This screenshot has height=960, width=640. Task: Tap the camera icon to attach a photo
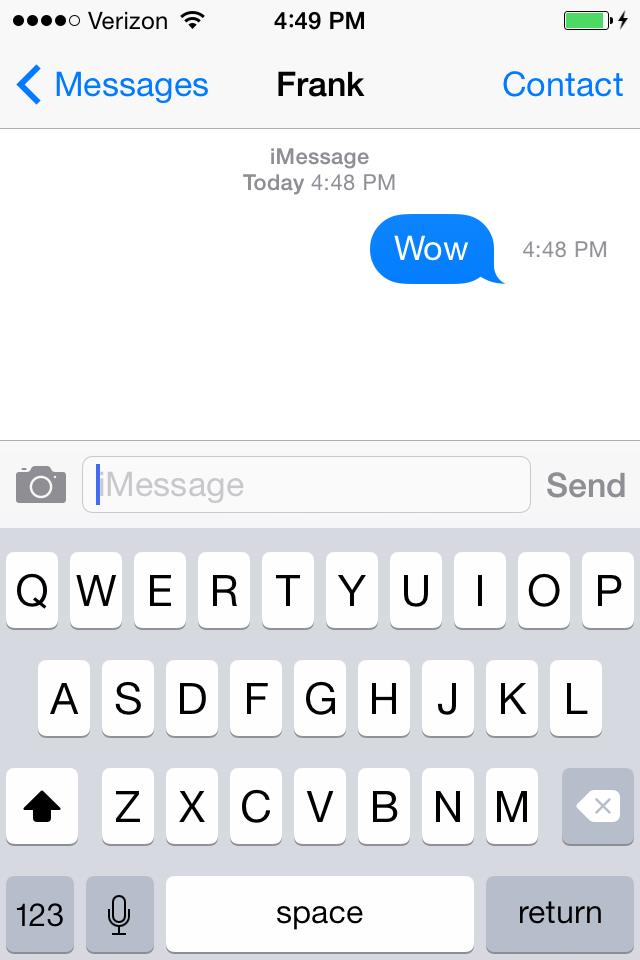click(x=41, y=485)
